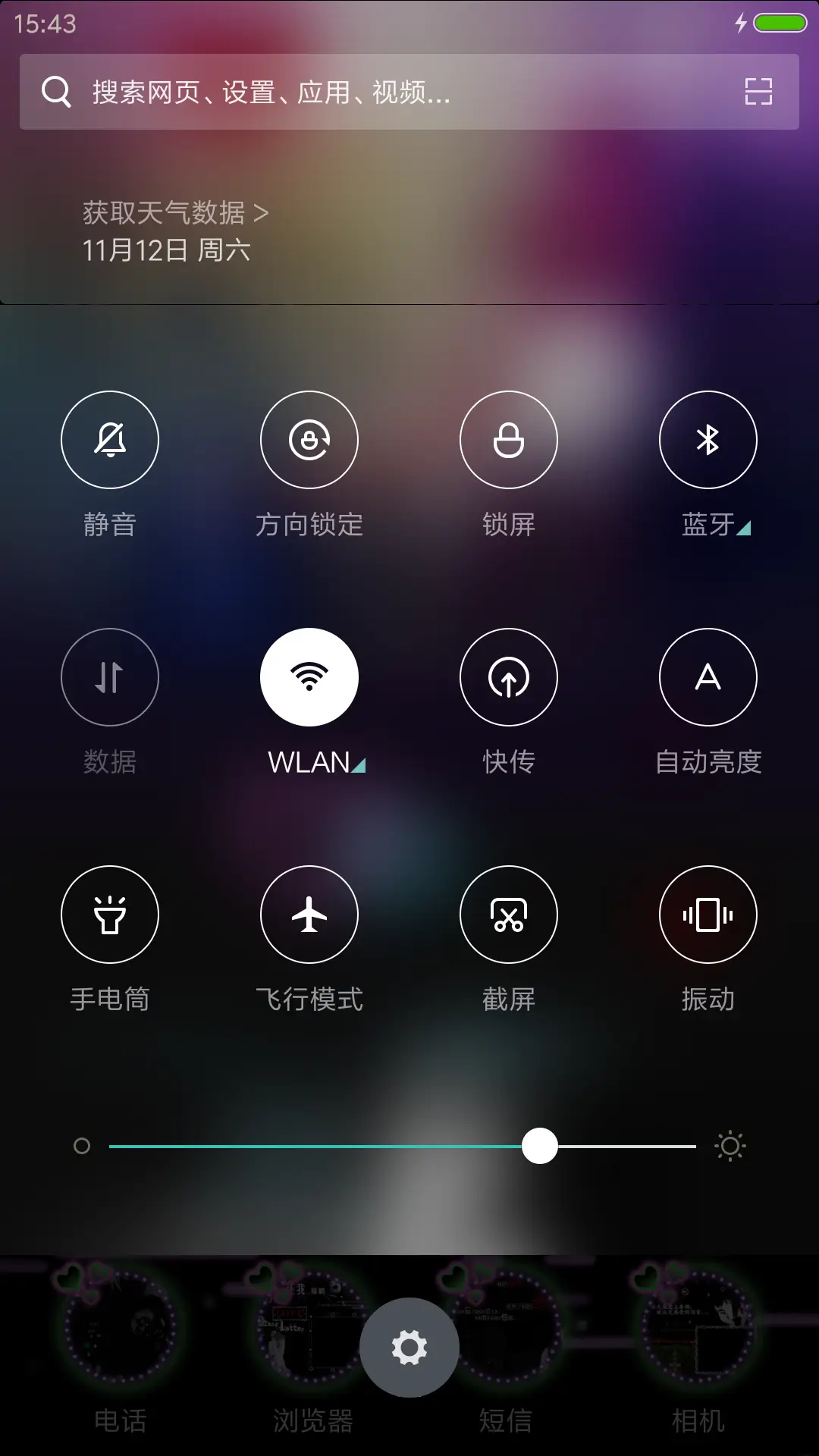819x1456 pixels.
Task: Toggle 振动 vibration mode
Action: coord(708,915)
